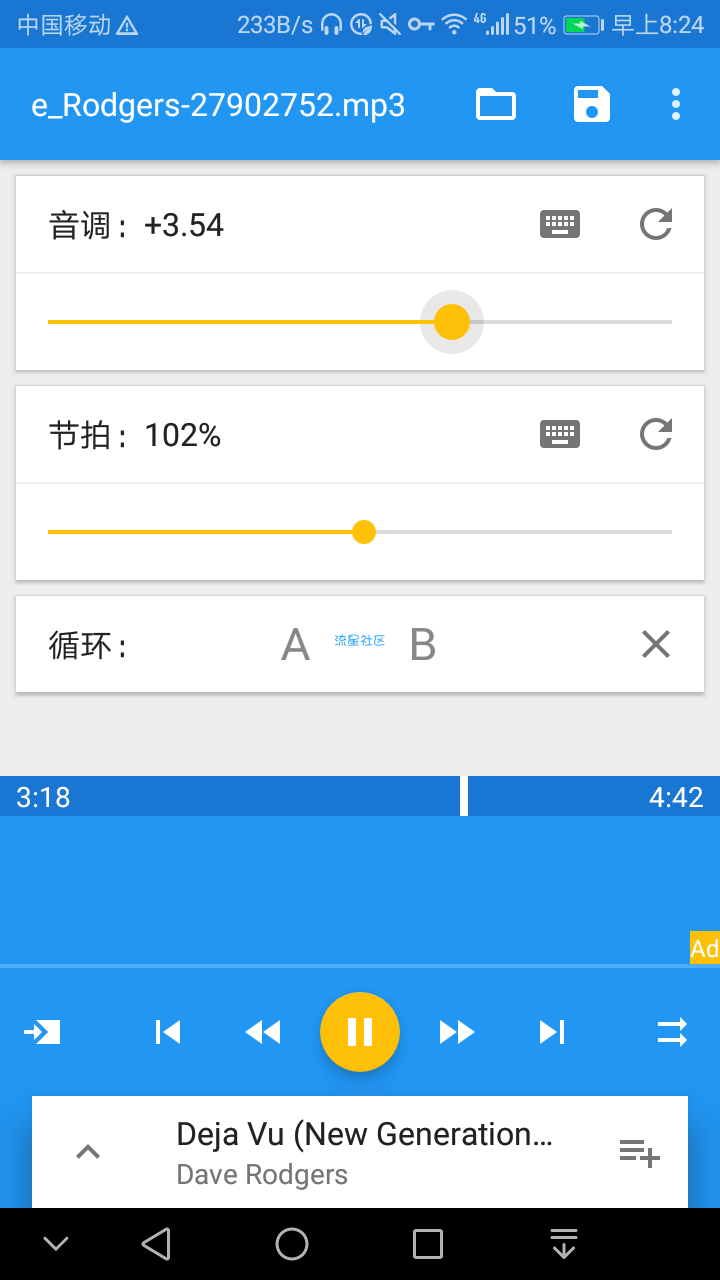Fast forward the current track

457,1032
